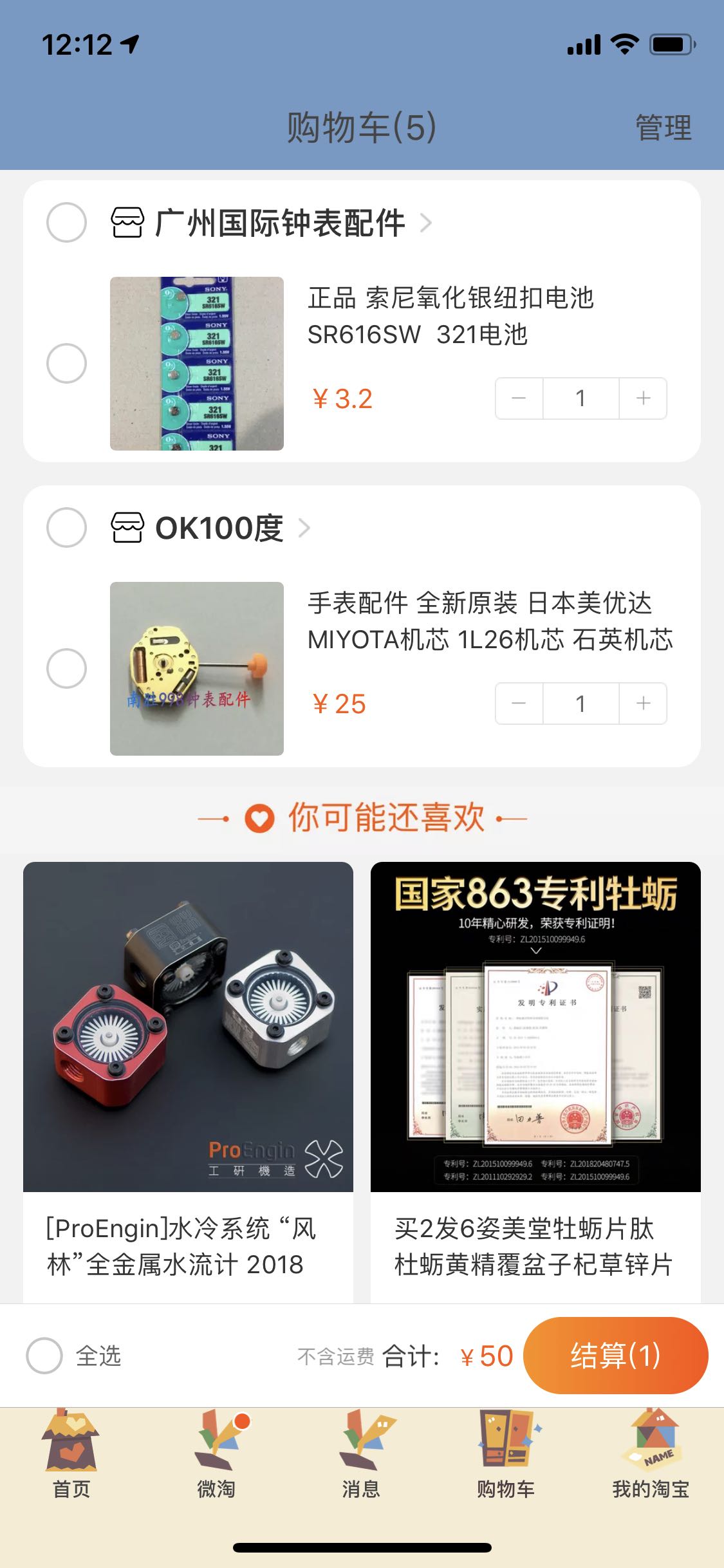Check the SR616SW 321电池 item
This screenshot has height=1568, width=724.
pos(66,363)
